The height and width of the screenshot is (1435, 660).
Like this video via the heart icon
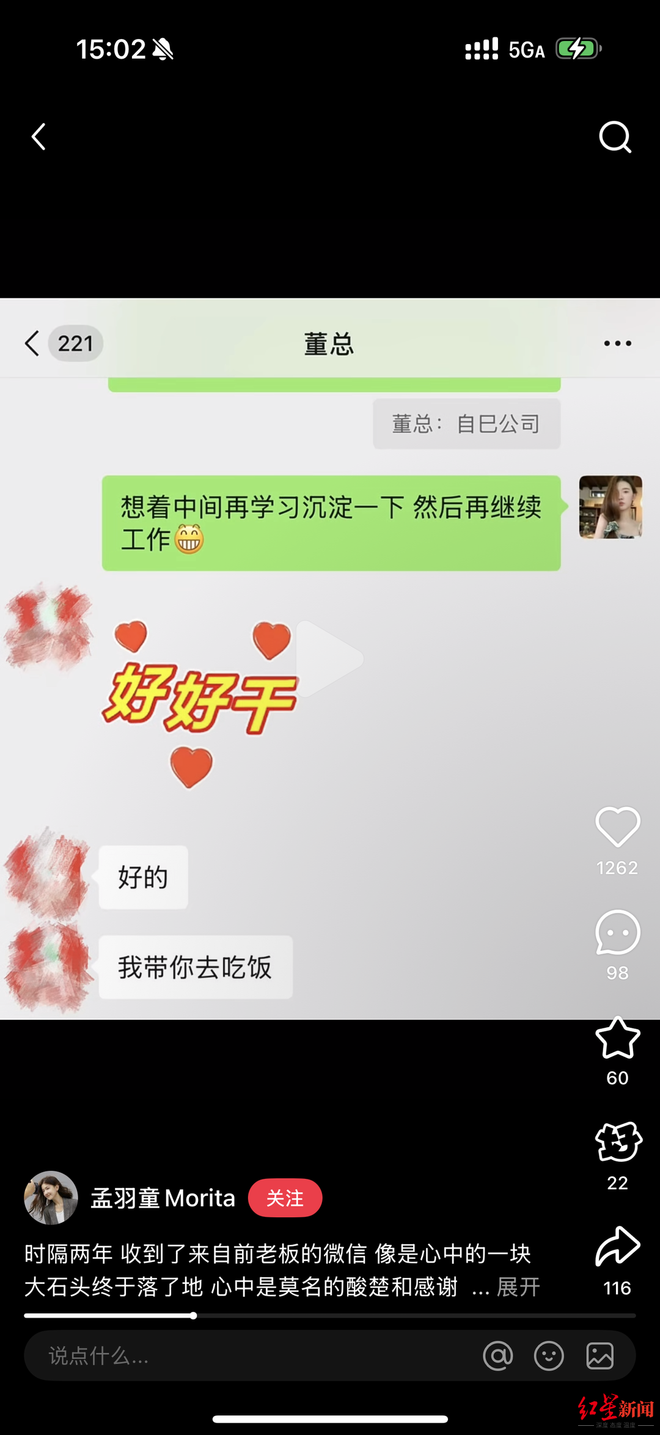coord(617,828)
